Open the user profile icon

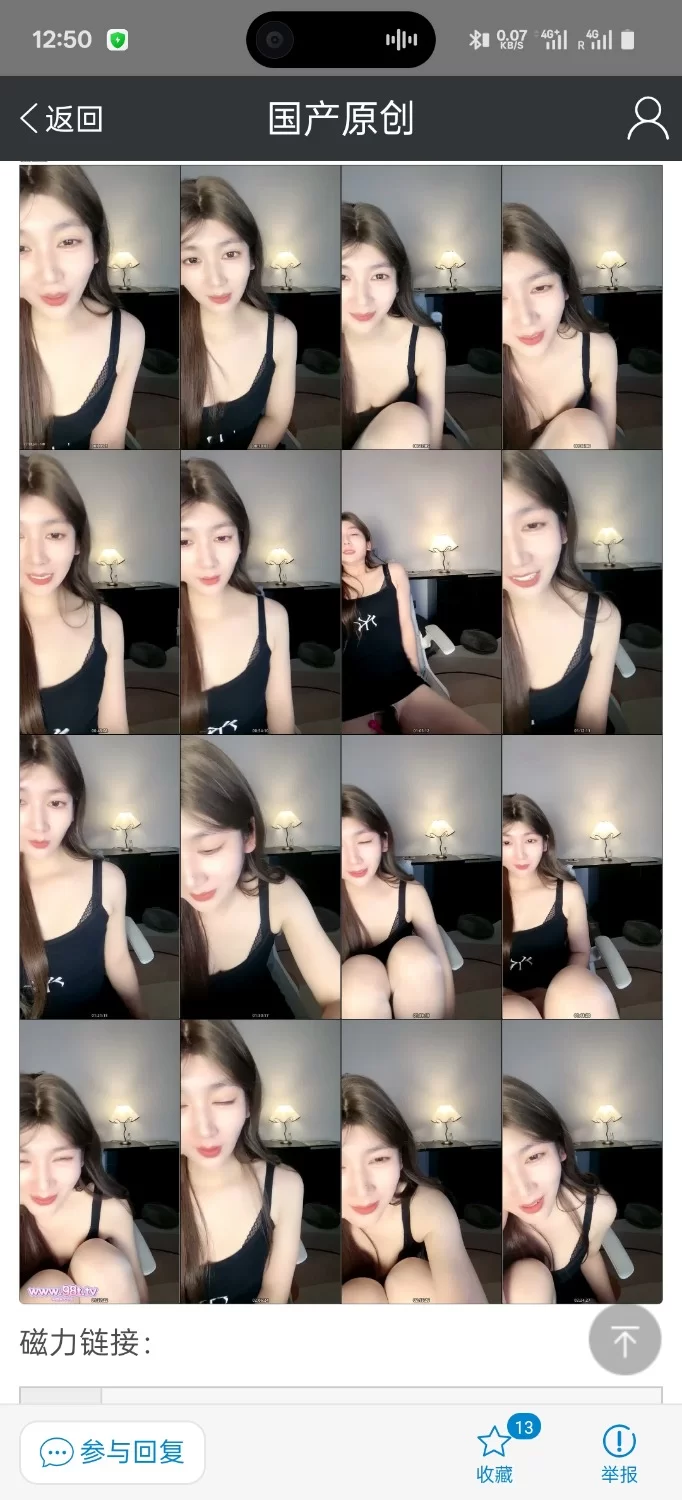coord(647,119)
